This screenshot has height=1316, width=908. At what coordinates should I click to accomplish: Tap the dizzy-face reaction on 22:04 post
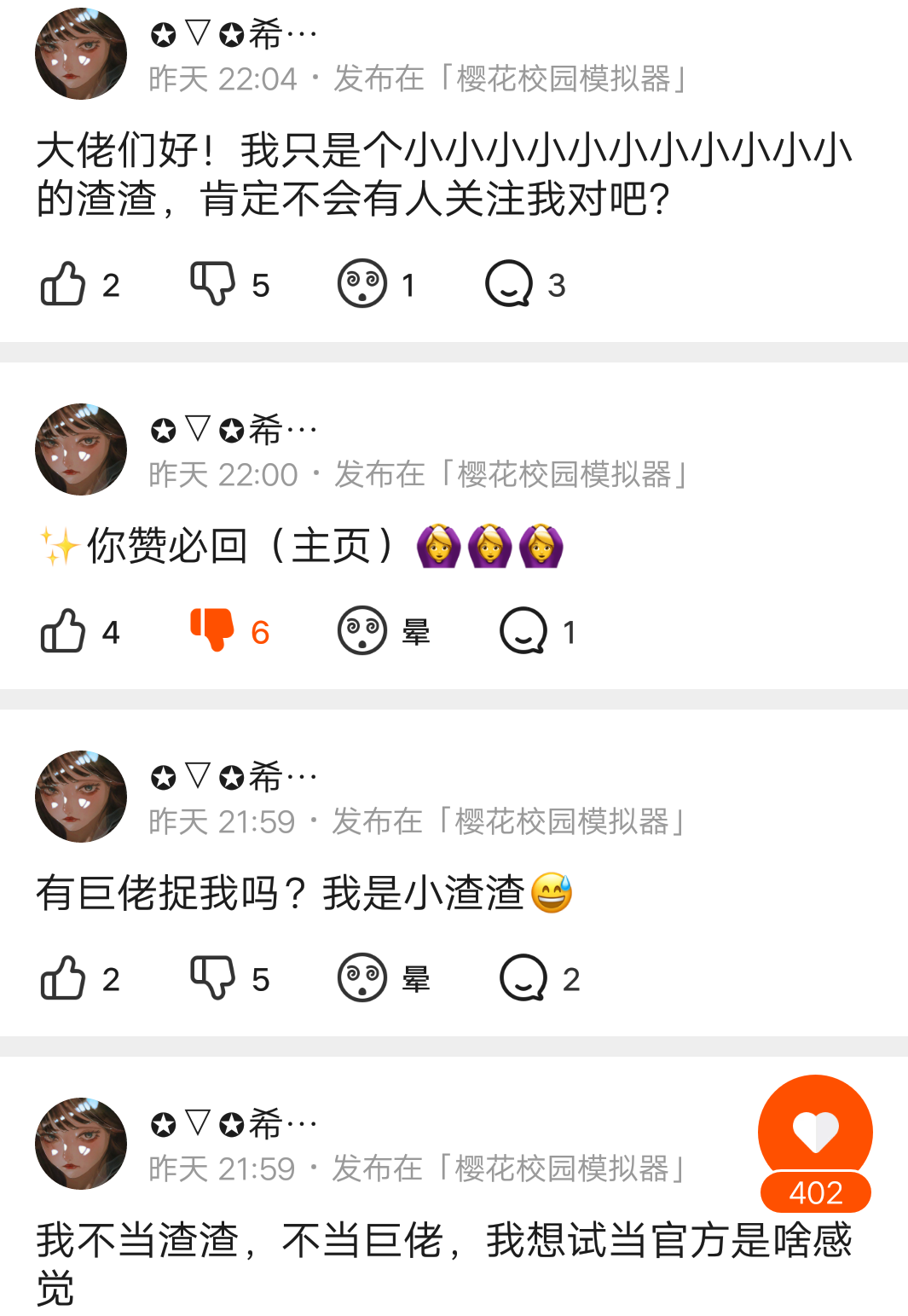362,284
